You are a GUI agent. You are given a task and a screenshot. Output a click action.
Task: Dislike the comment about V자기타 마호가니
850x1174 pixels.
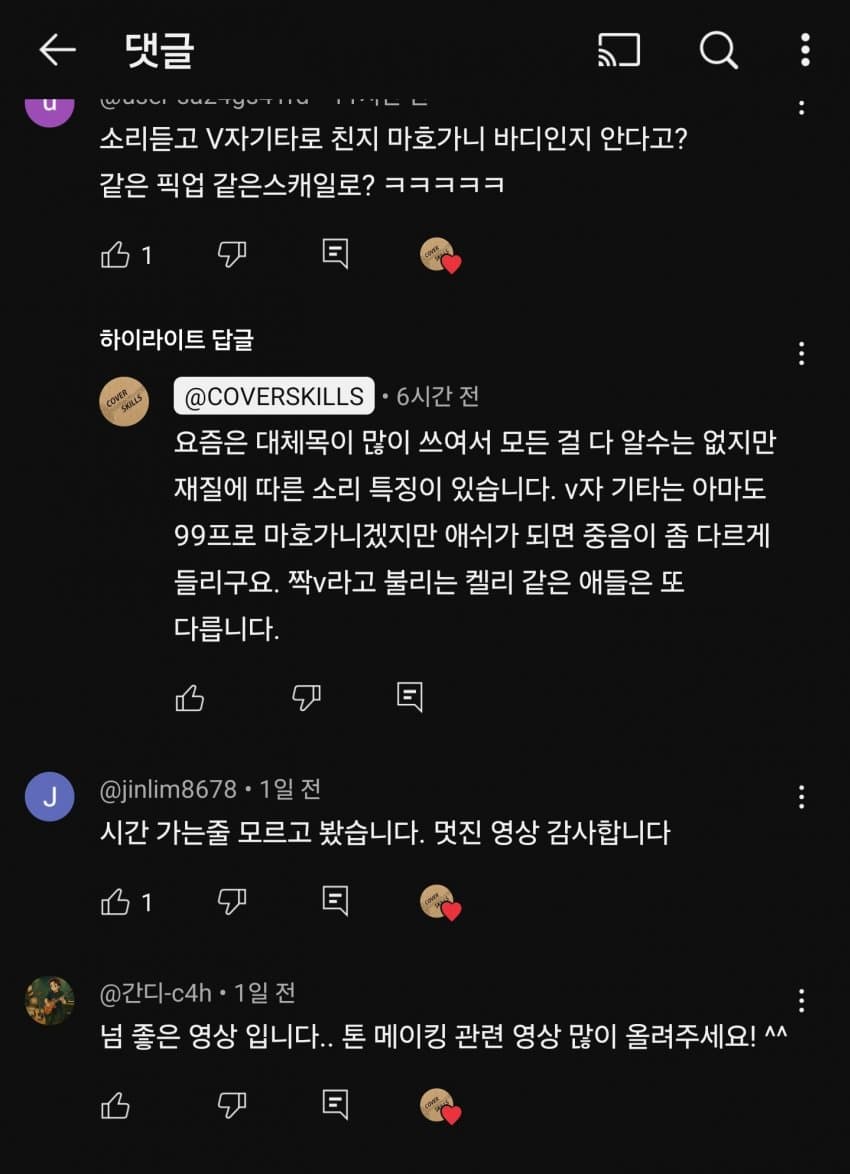click(x=232, y=255)
